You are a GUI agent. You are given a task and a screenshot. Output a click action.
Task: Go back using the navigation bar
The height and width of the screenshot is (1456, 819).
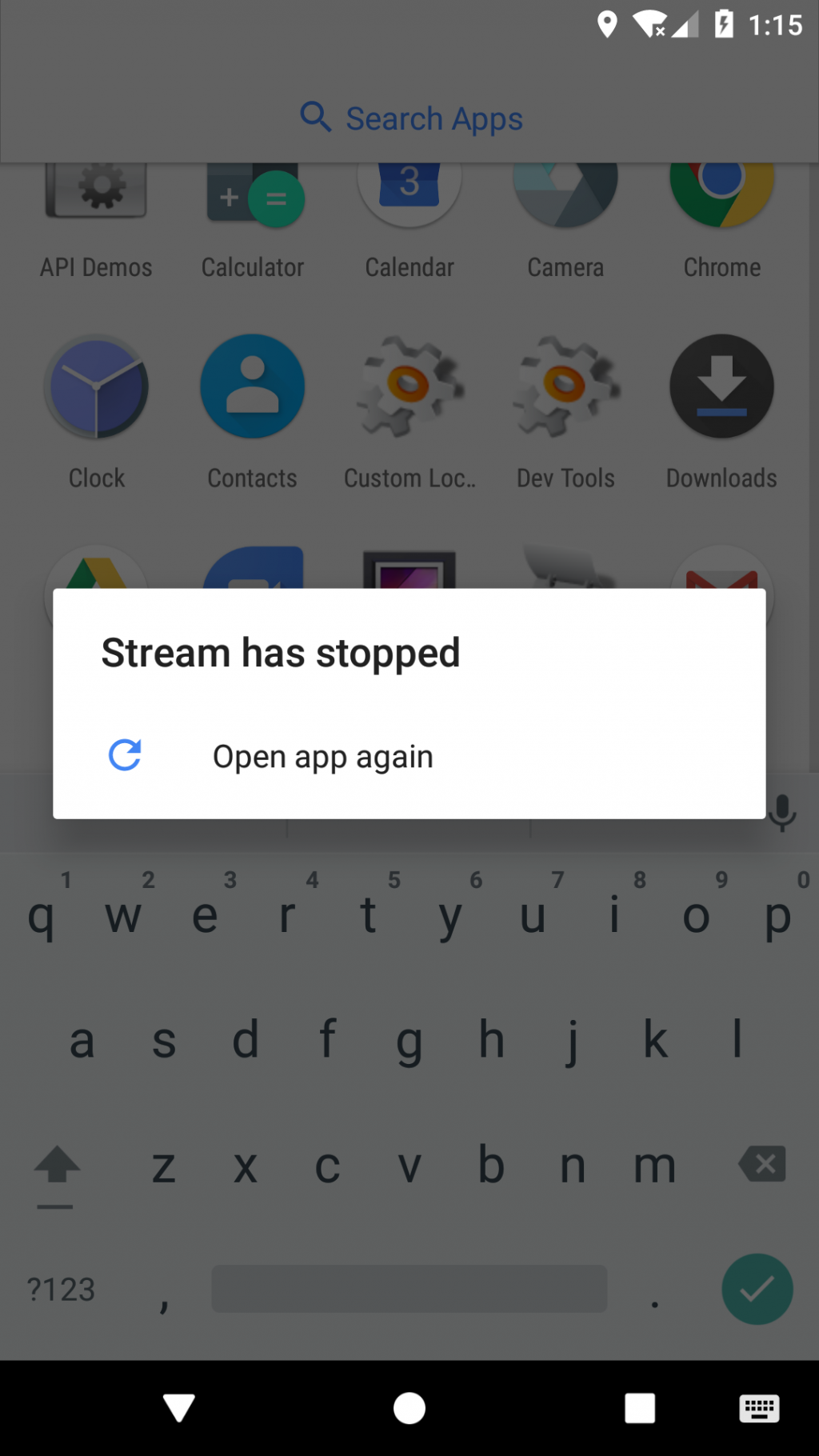(179, 1407)
